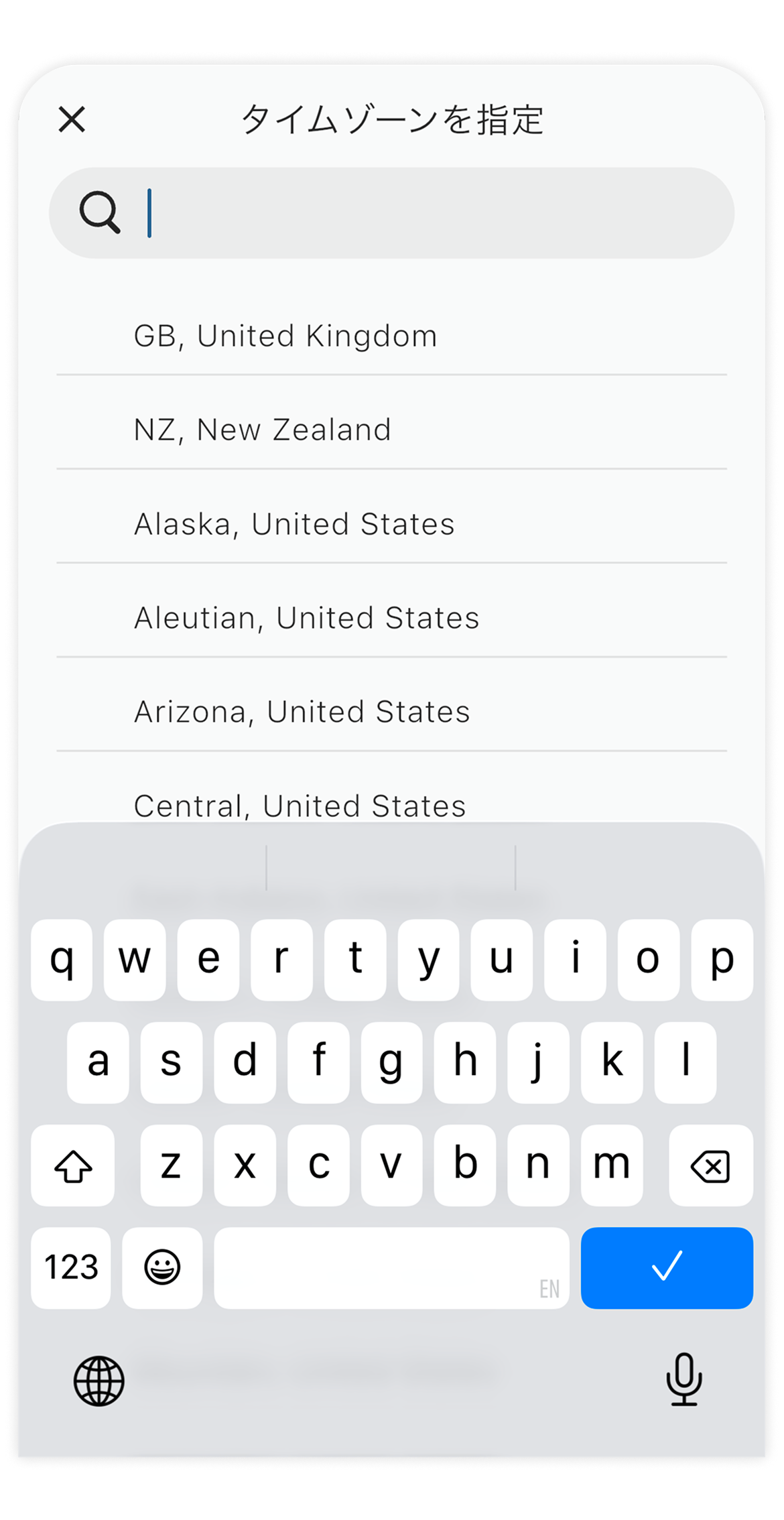784x1520 pixels.
Task: Tap the blue checkmark confirm key
Action: tap(667, 1267)
